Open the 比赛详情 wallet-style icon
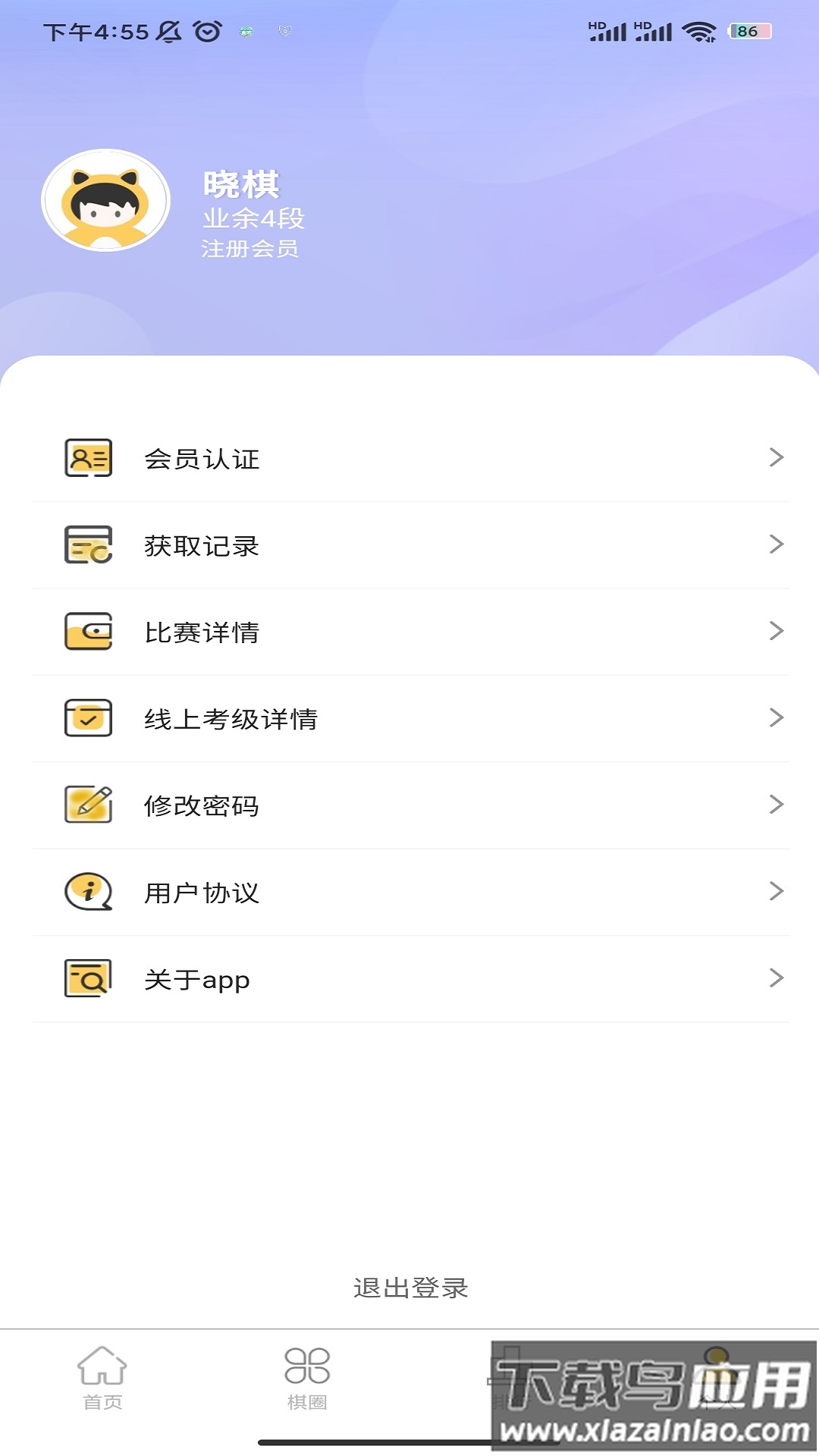The height and width of the screenshot is (1456, 819). point(88,631)
